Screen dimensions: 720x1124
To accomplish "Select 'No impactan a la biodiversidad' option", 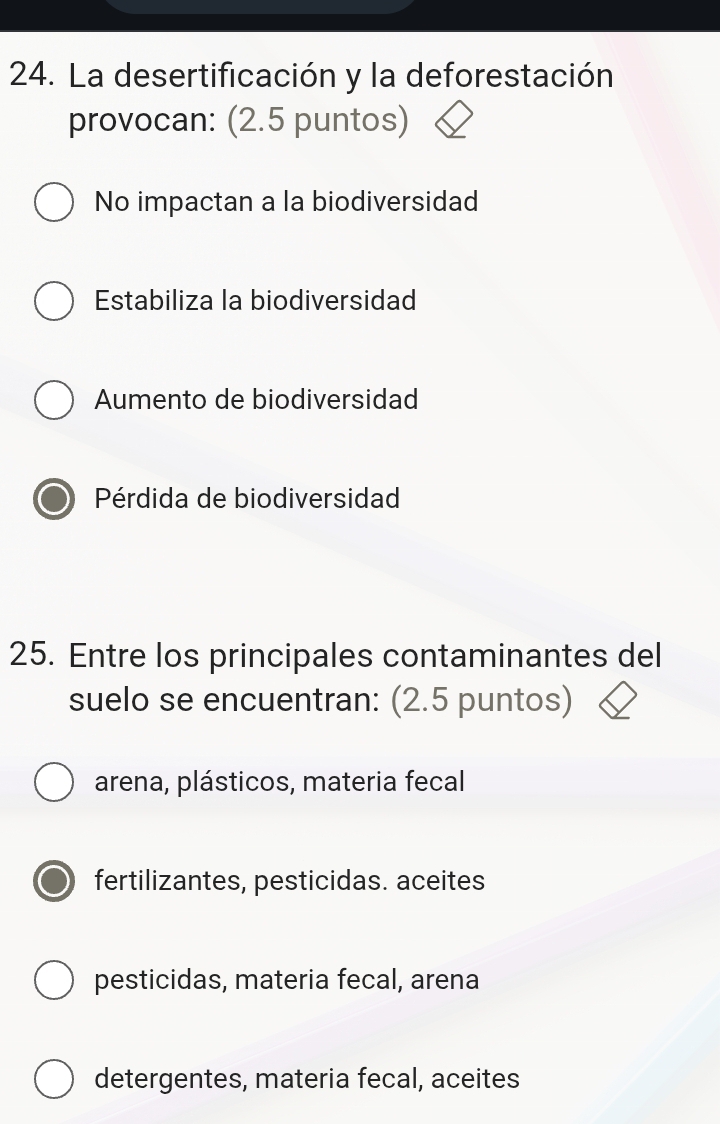I will click(x=54, y=202).
